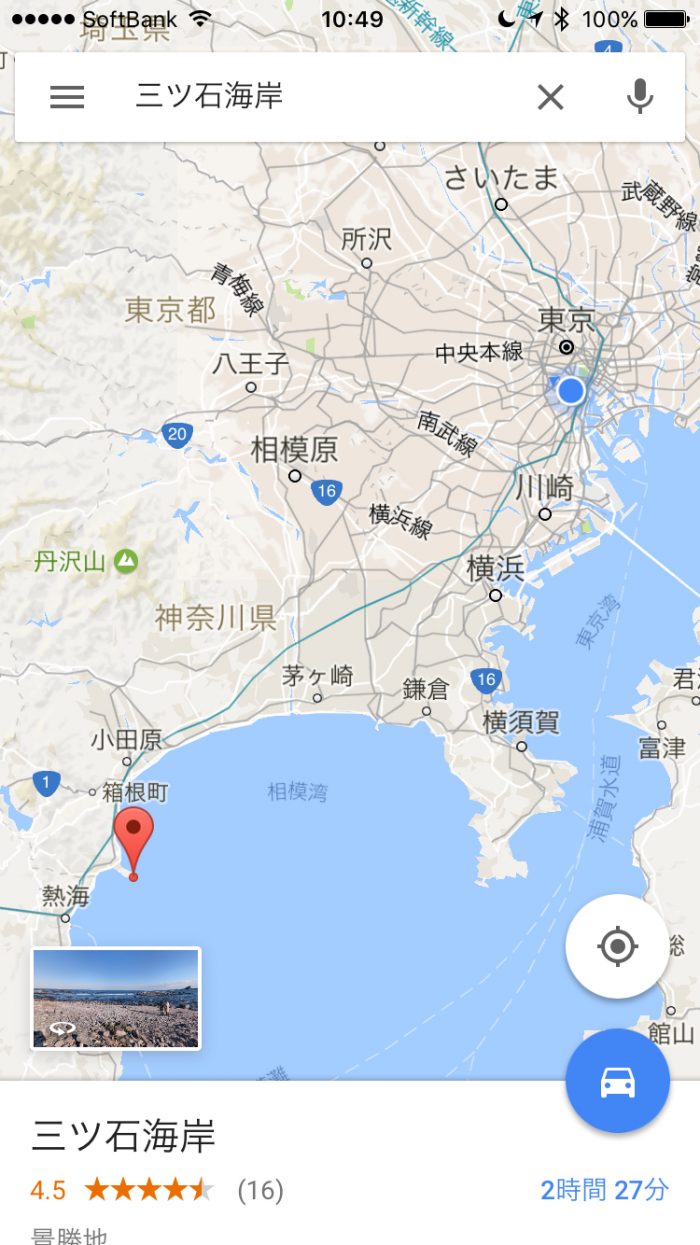Open the Street View photo thumbnail
The image size is (700, 1245).
pyautogui.click(x=116, y=998)
